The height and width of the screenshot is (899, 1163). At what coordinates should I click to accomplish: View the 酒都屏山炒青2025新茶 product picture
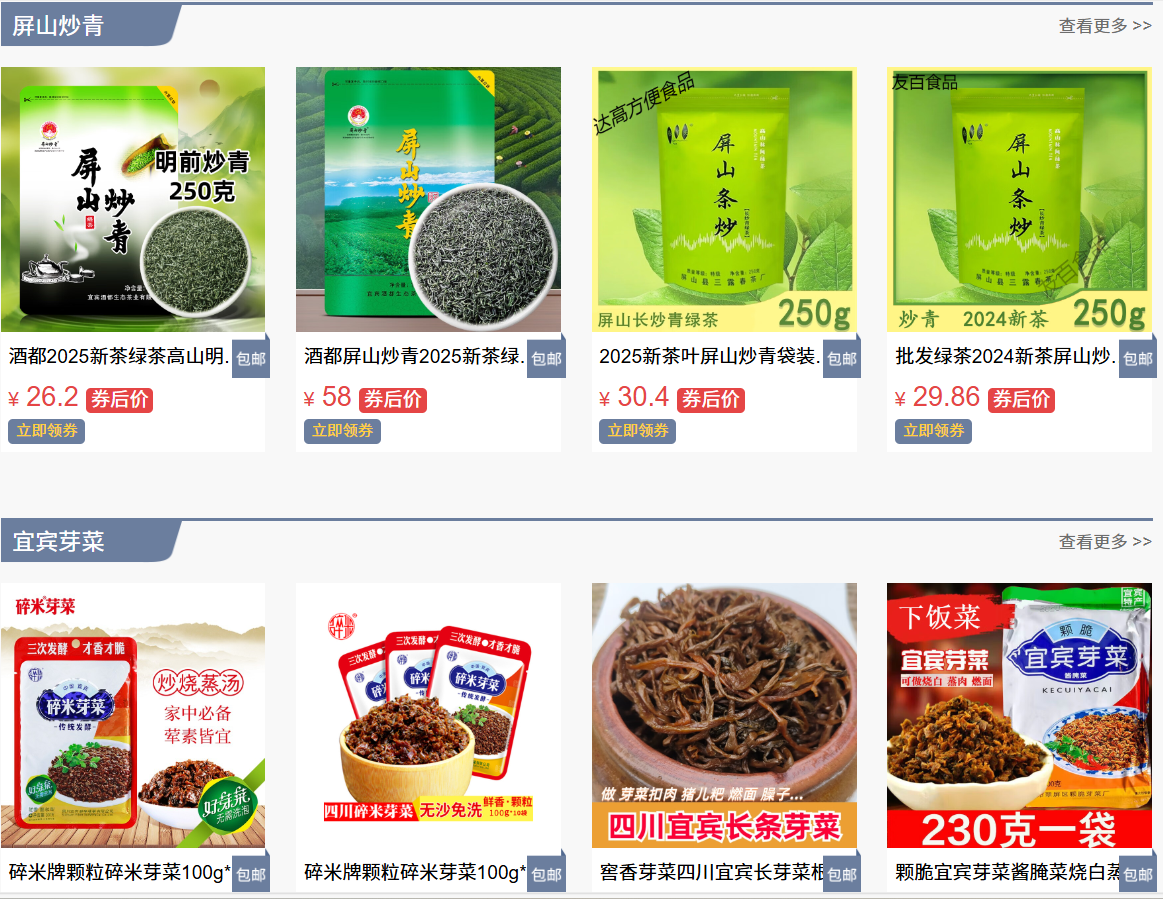tap(428, 199)
